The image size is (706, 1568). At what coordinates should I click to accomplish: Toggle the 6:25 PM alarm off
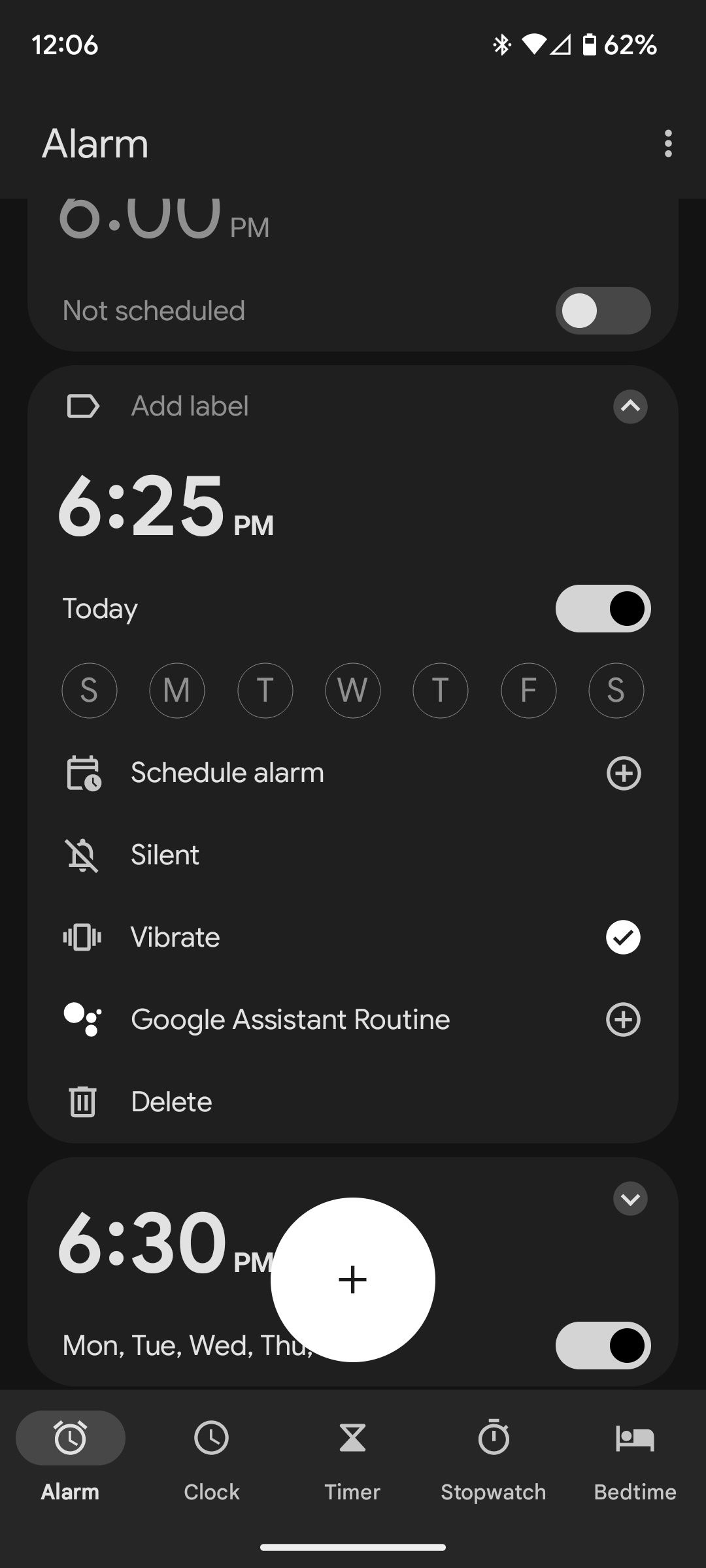click(x=603, y=608)
